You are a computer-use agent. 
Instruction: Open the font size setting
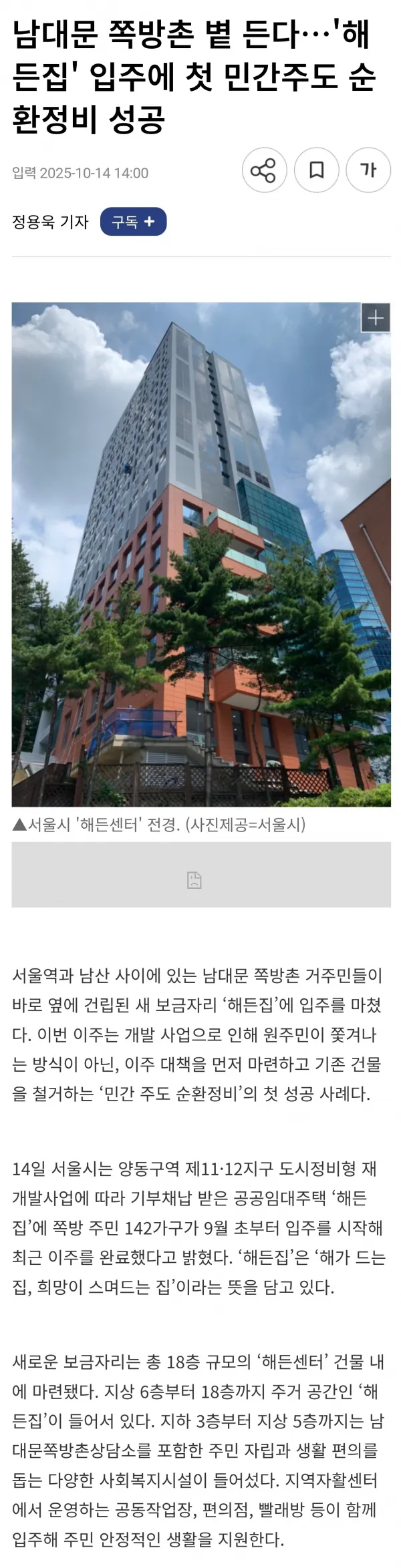[368, 170]
